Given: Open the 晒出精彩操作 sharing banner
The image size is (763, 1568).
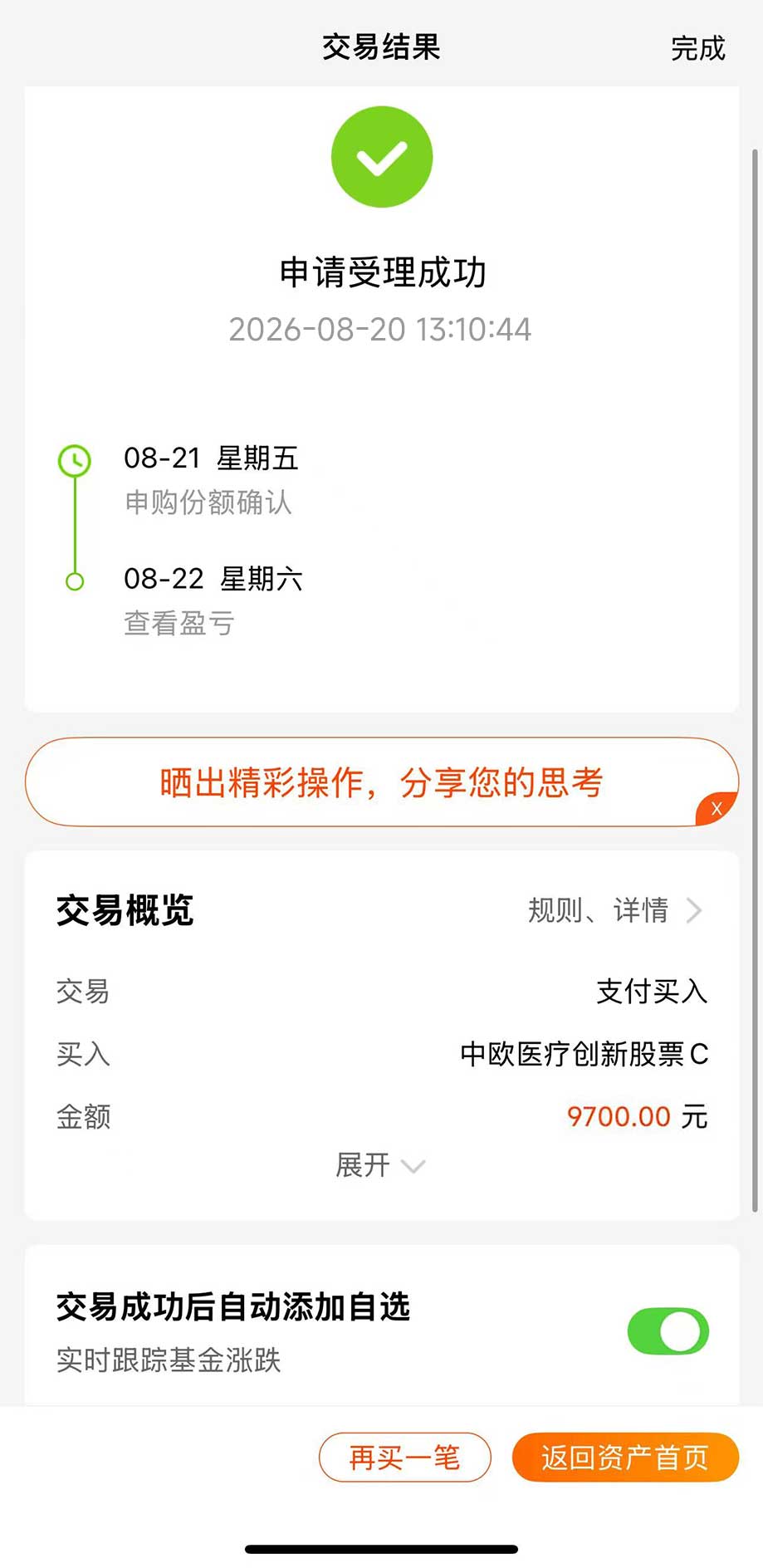Looking at the screenshot, I should (381, 782).
